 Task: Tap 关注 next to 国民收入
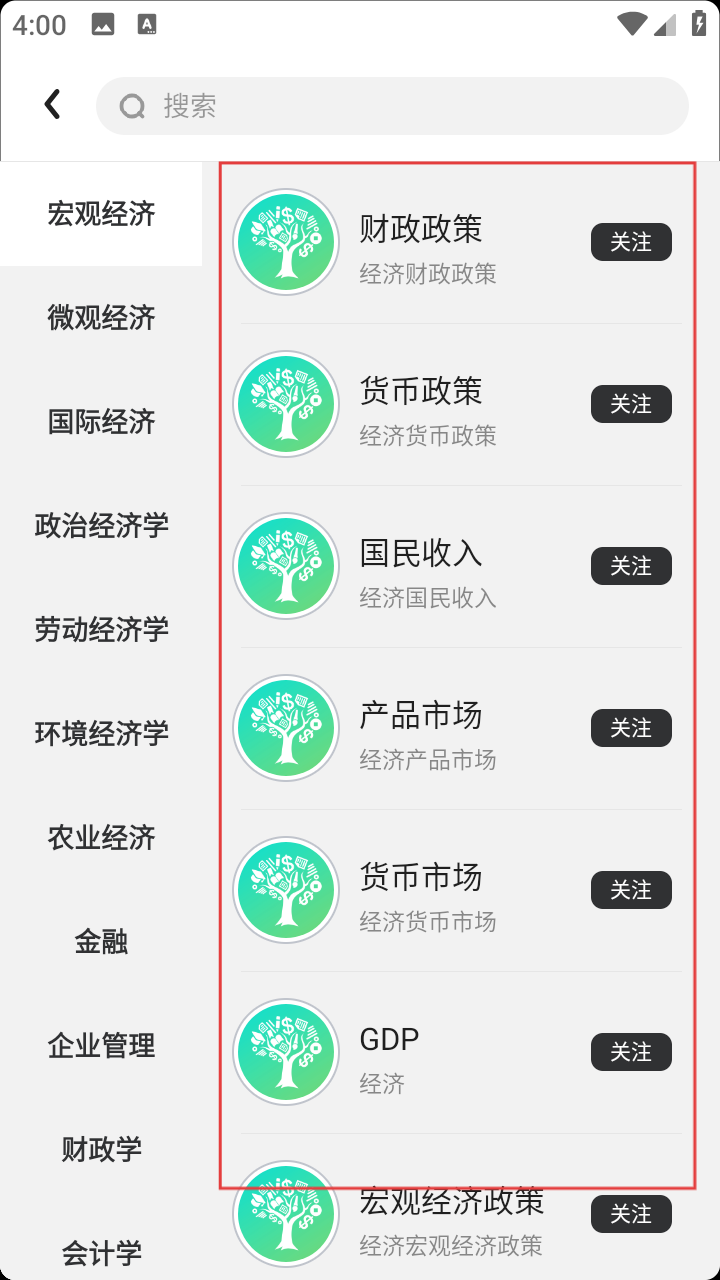[x=631, y=566]
